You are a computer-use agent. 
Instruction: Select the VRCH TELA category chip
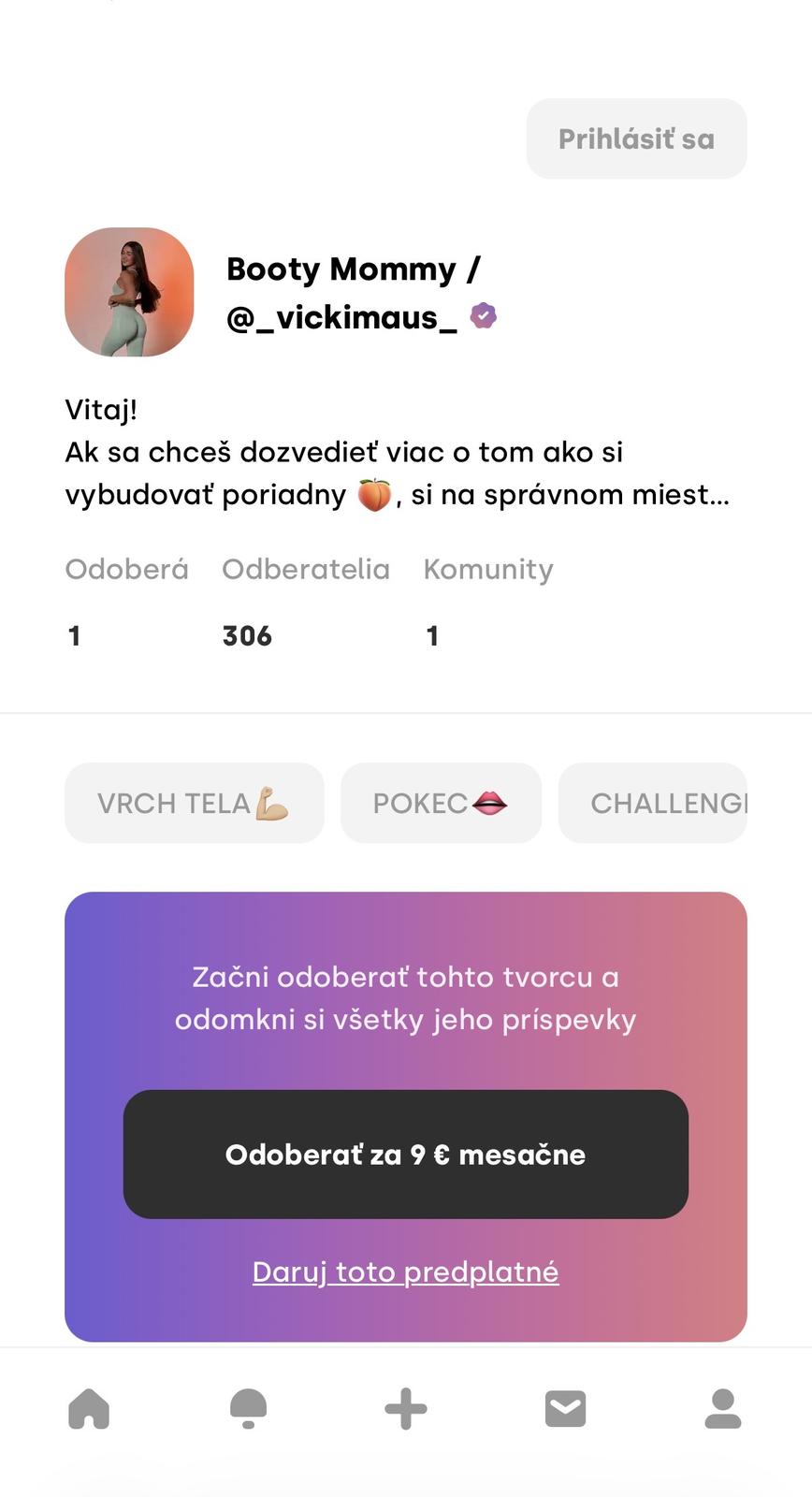pos(194,803)
